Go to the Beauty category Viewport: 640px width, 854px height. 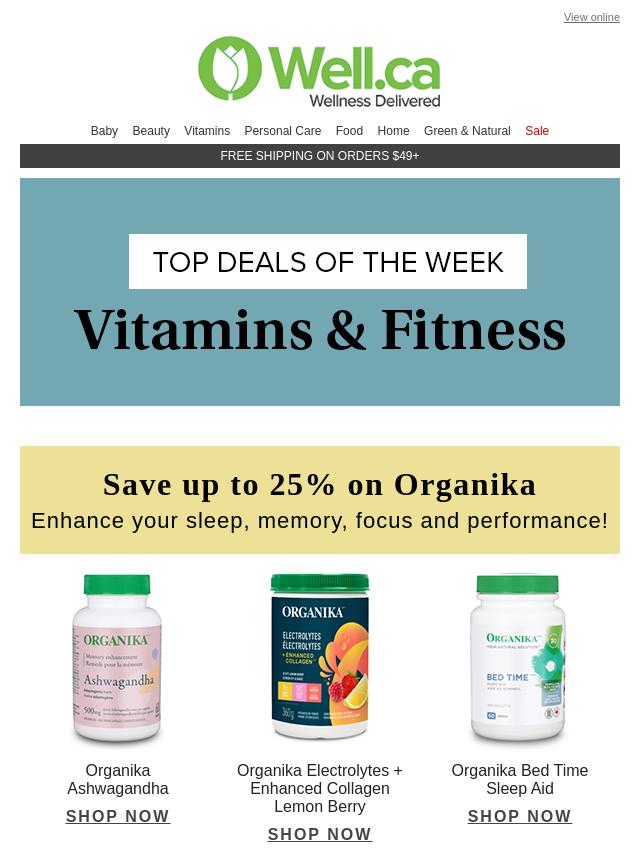pos(151,131)
